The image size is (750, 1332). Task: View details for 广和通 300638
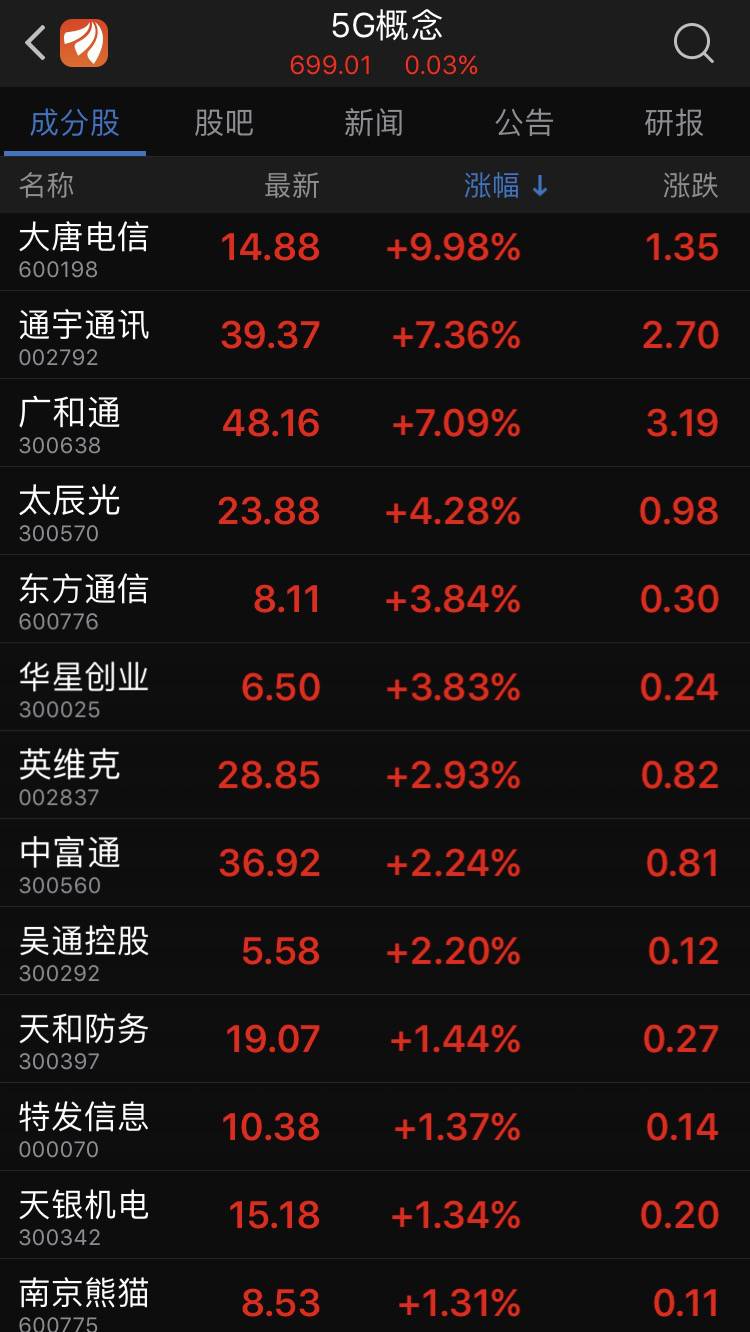[x=375, y=423]
